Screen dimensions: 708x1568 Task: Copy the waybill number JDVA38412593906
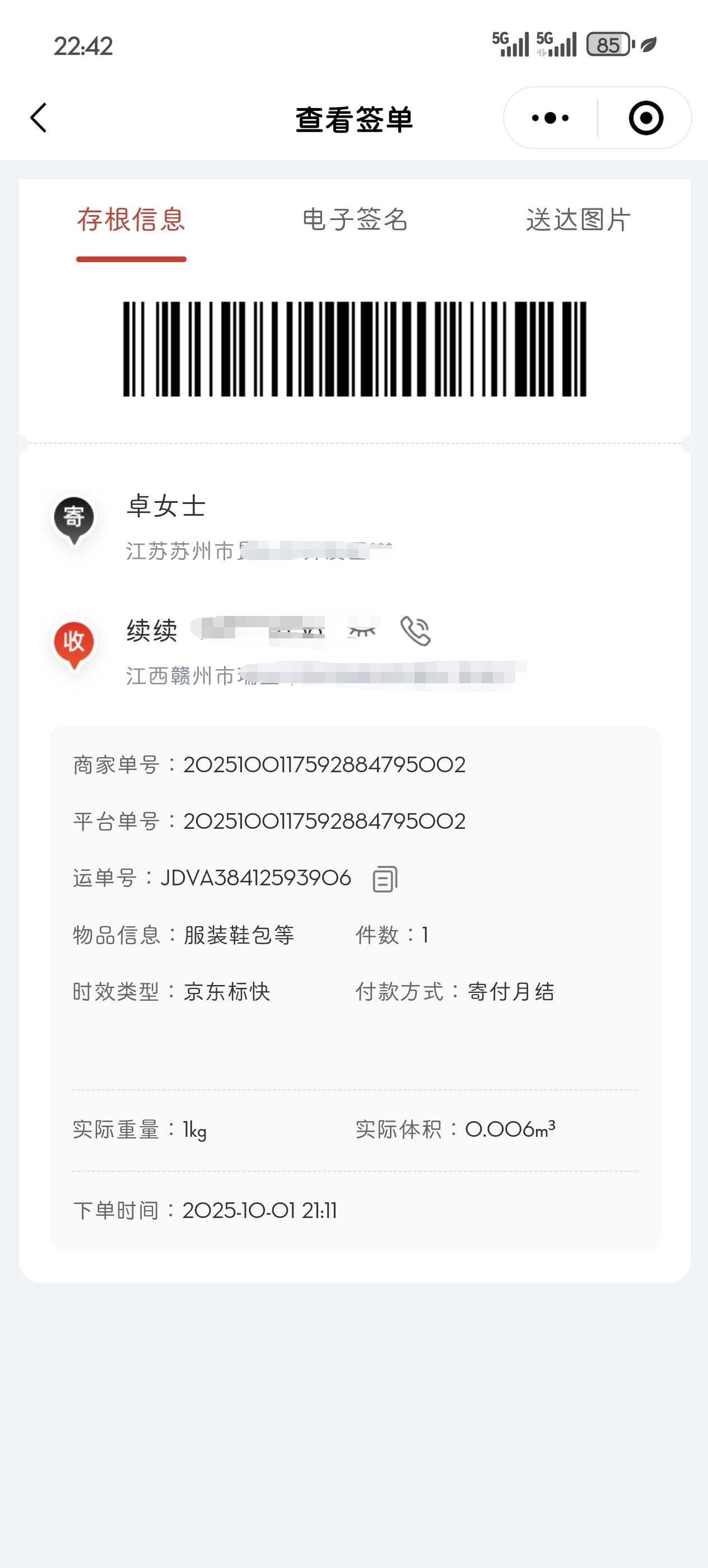385,879
